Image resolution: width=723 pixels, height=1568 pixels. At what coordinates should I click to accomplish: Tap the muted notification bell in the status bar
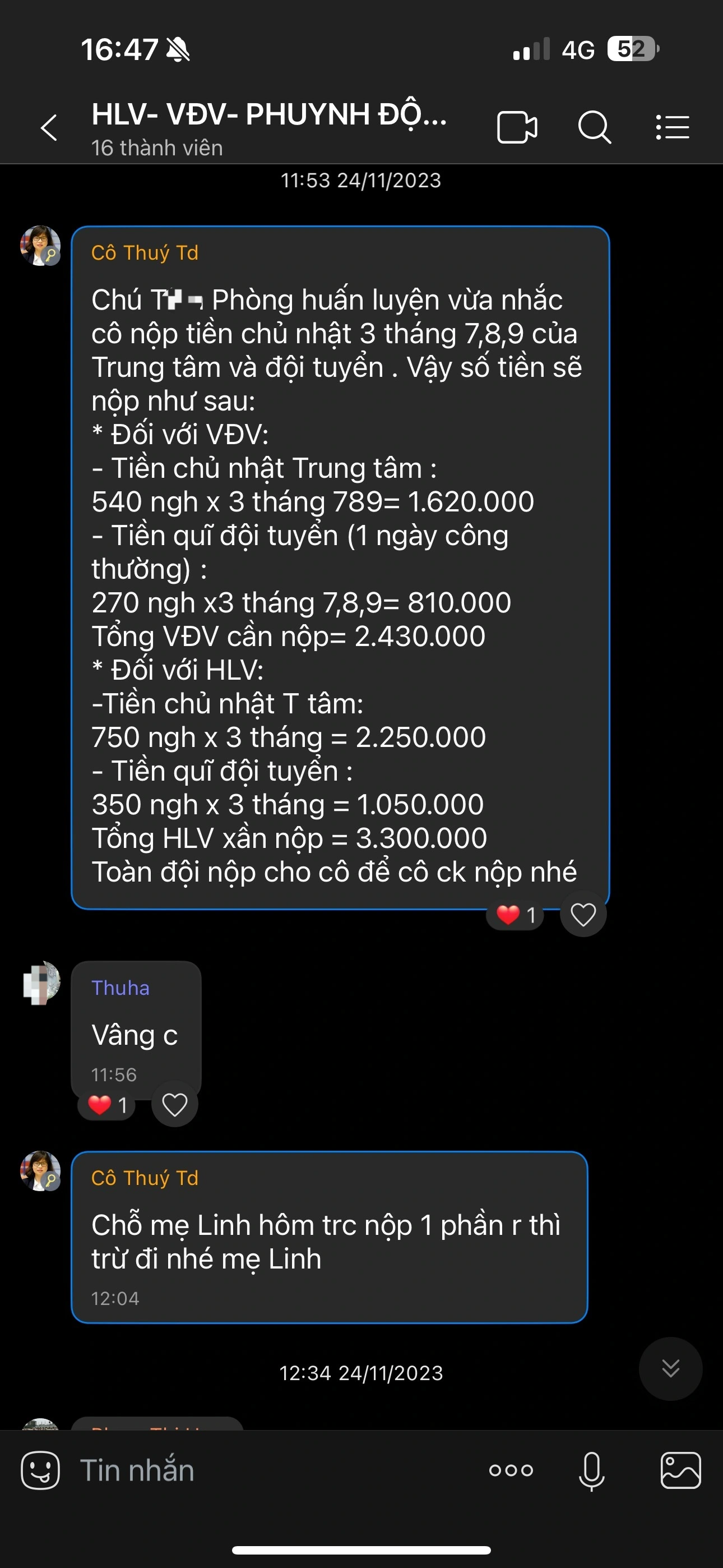178,50
